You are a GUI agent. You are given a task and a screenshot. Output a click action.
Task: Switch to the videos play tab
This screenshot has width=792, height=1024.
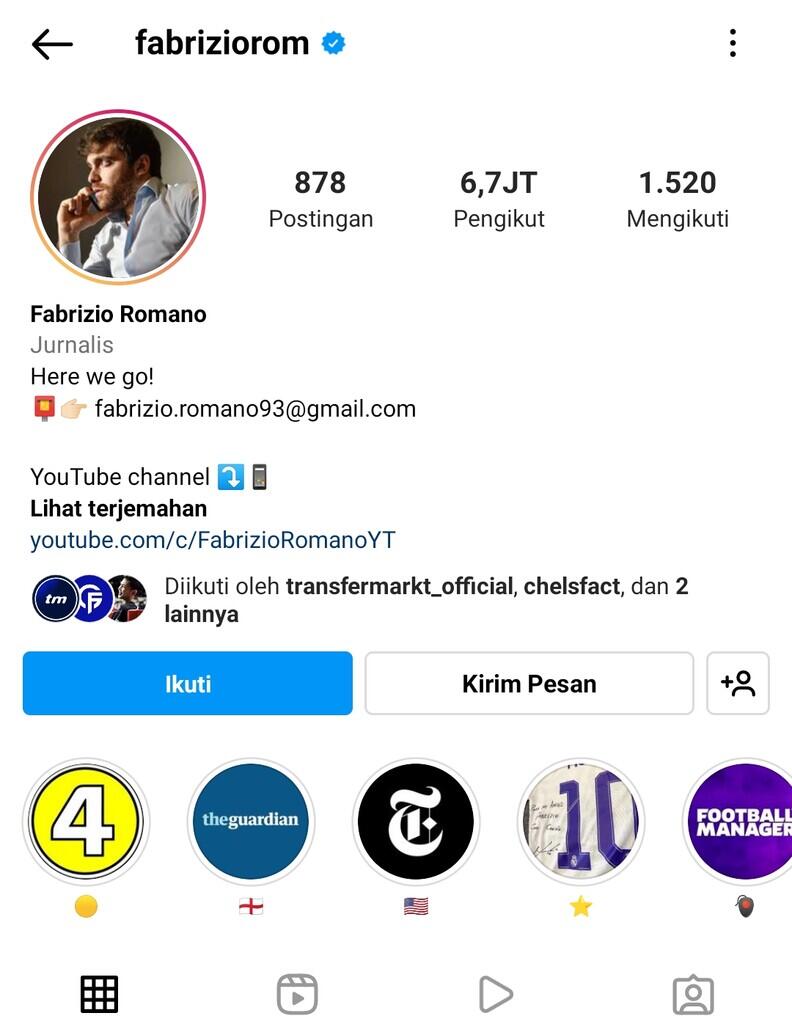(495, 994)
